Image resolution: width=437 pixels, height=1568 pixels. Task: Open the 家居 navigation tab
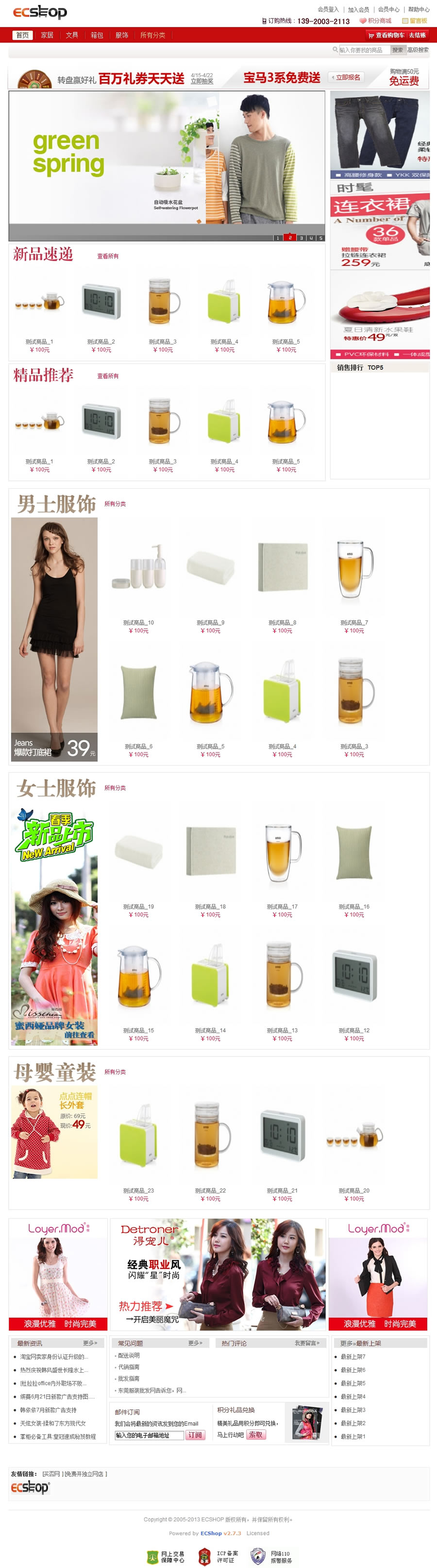47,35
